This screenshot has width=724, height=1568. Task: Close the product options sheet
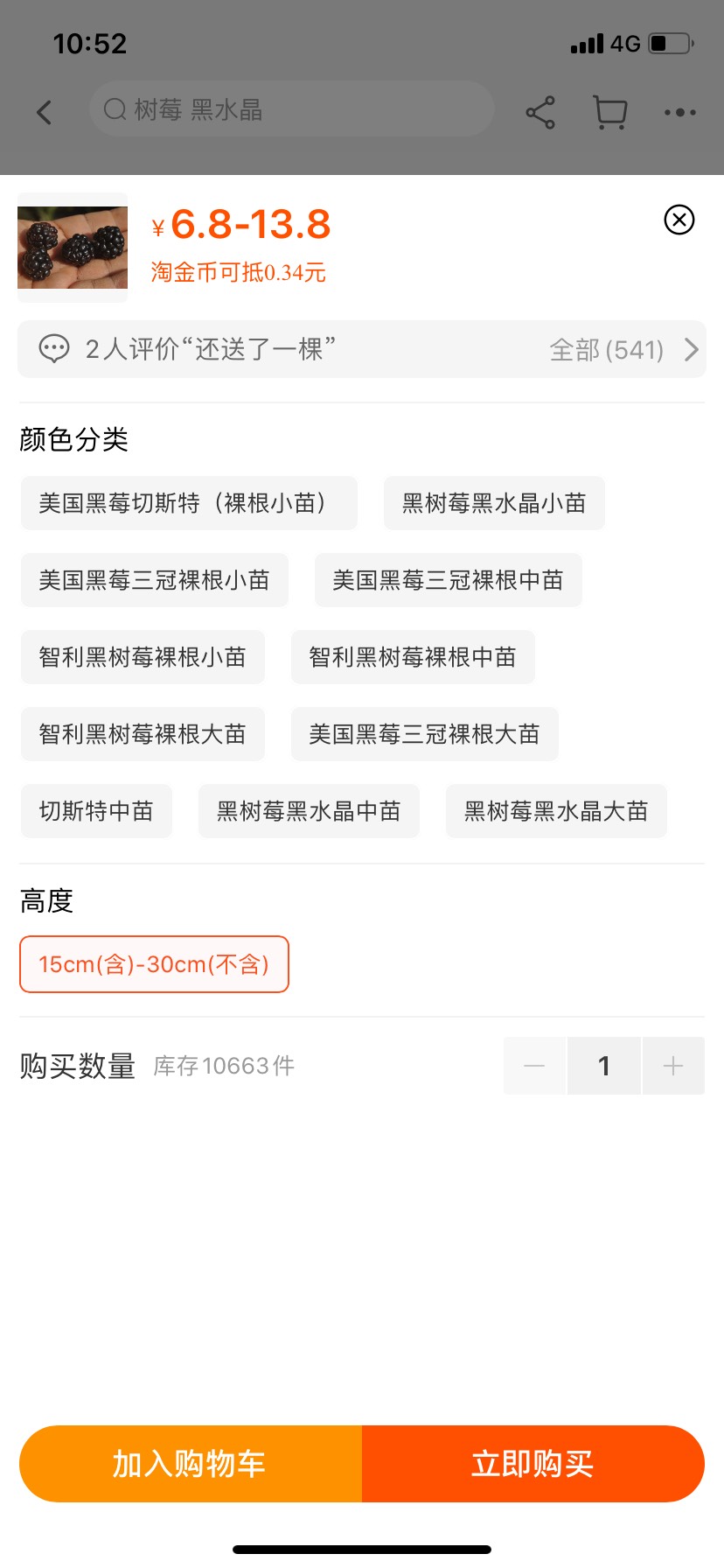tap(679, 220)
